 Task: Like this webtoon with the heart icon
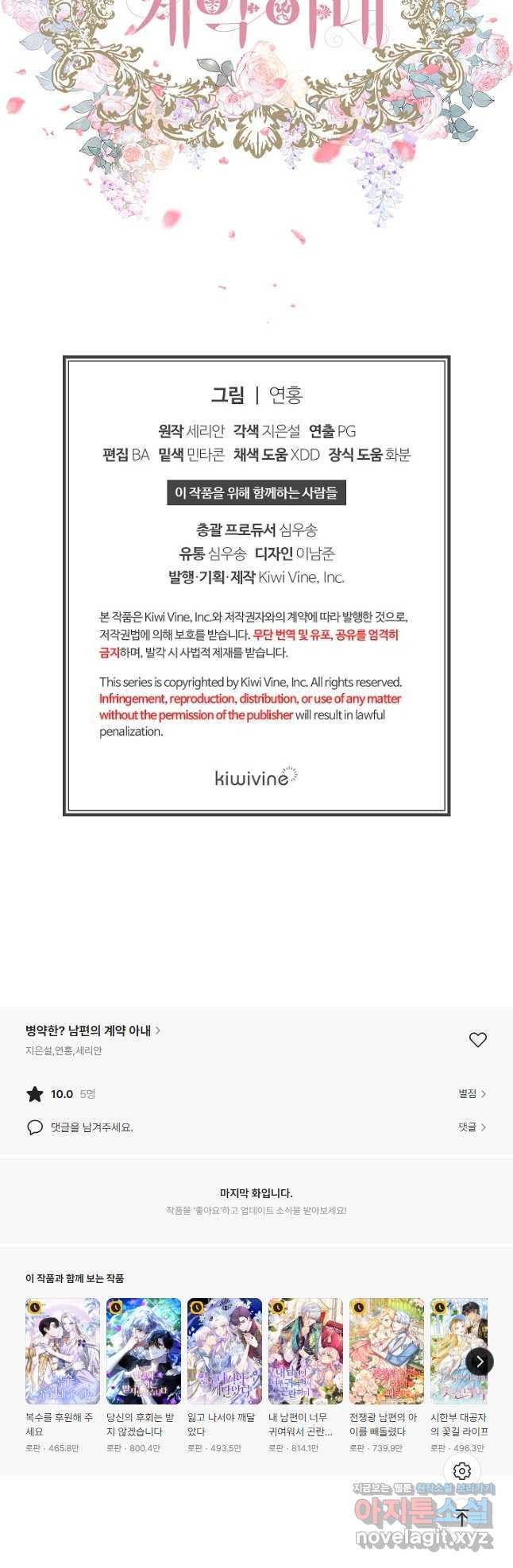pos(477,1039)
